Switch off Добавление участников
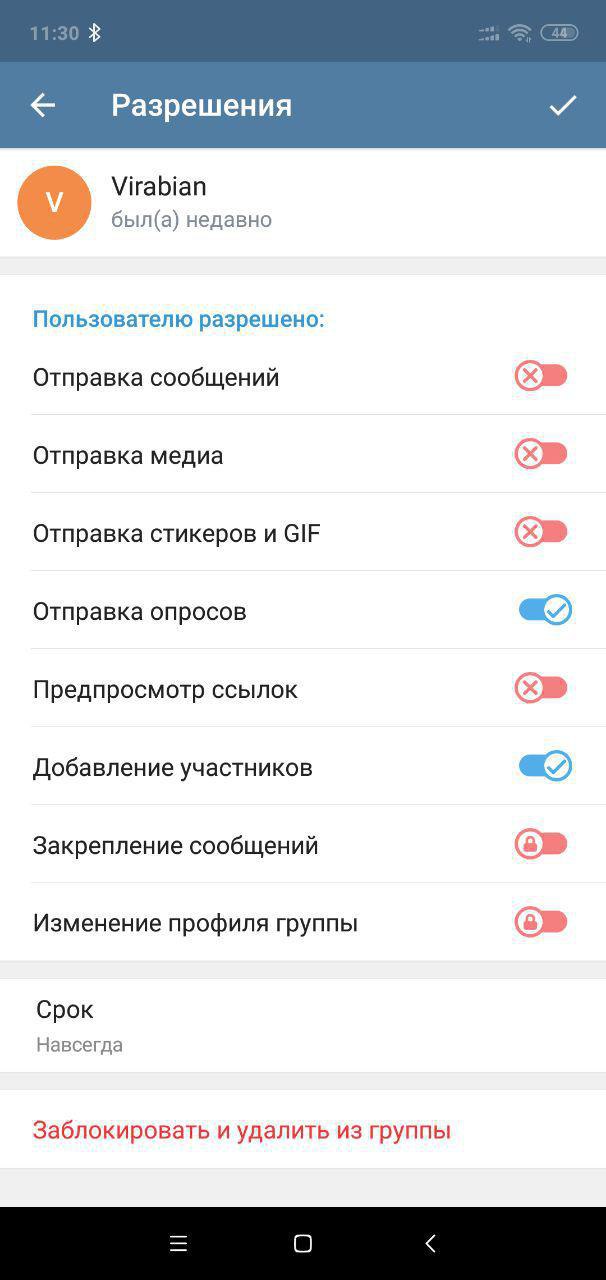The height and width of the screenshot is (1280, 606). coord(545,766)
